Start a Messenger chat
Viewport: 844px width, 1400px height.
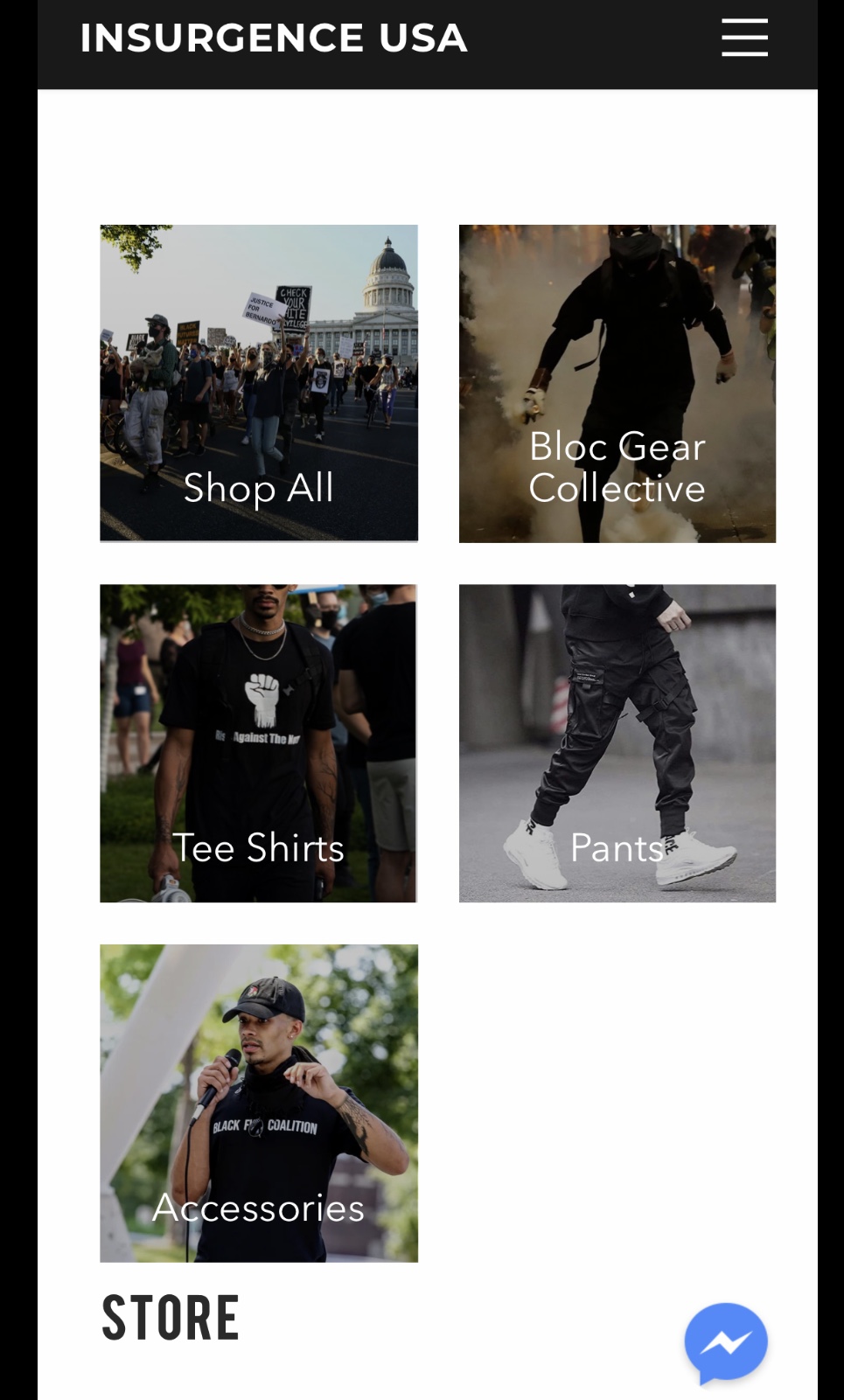click(x=726, y=1343)
